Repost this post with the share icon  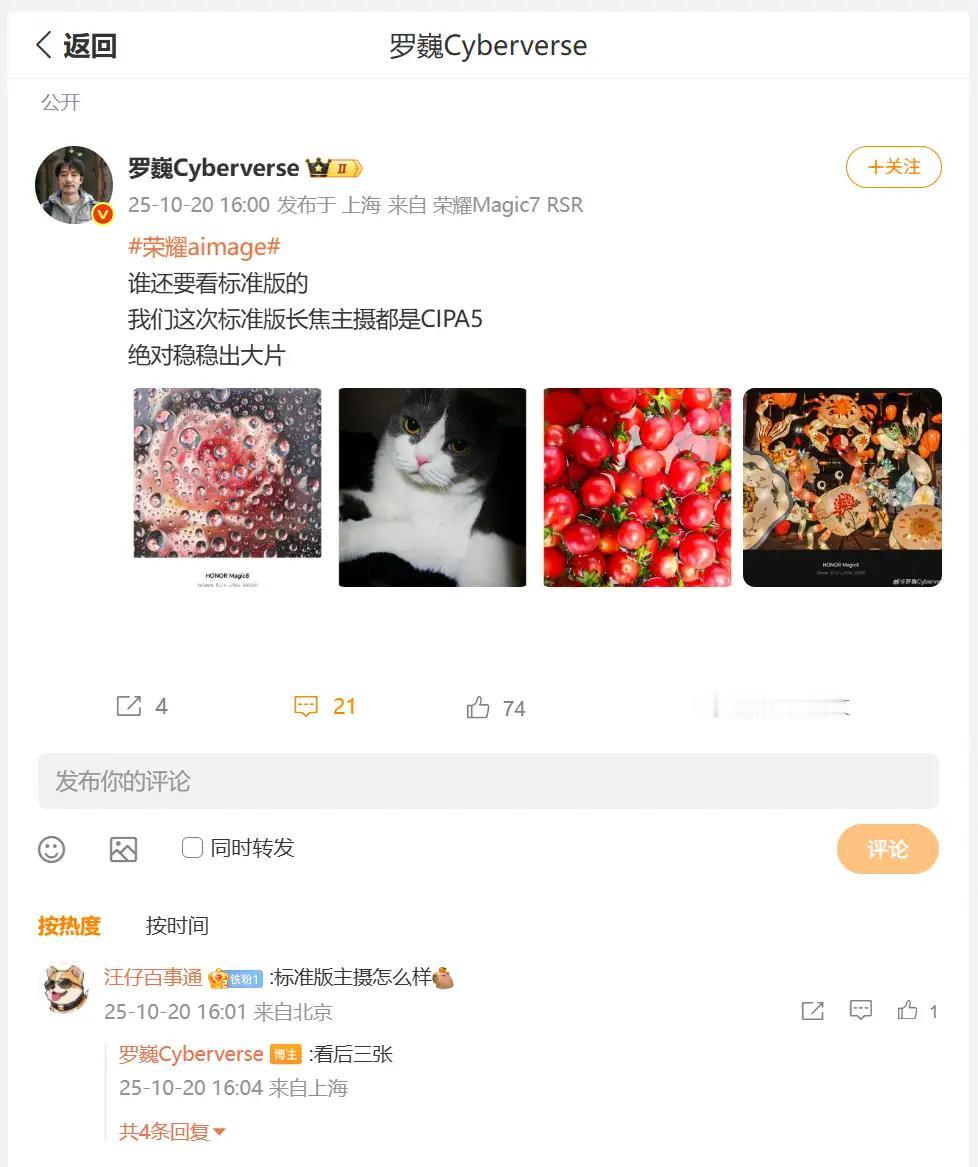[129, 706]
